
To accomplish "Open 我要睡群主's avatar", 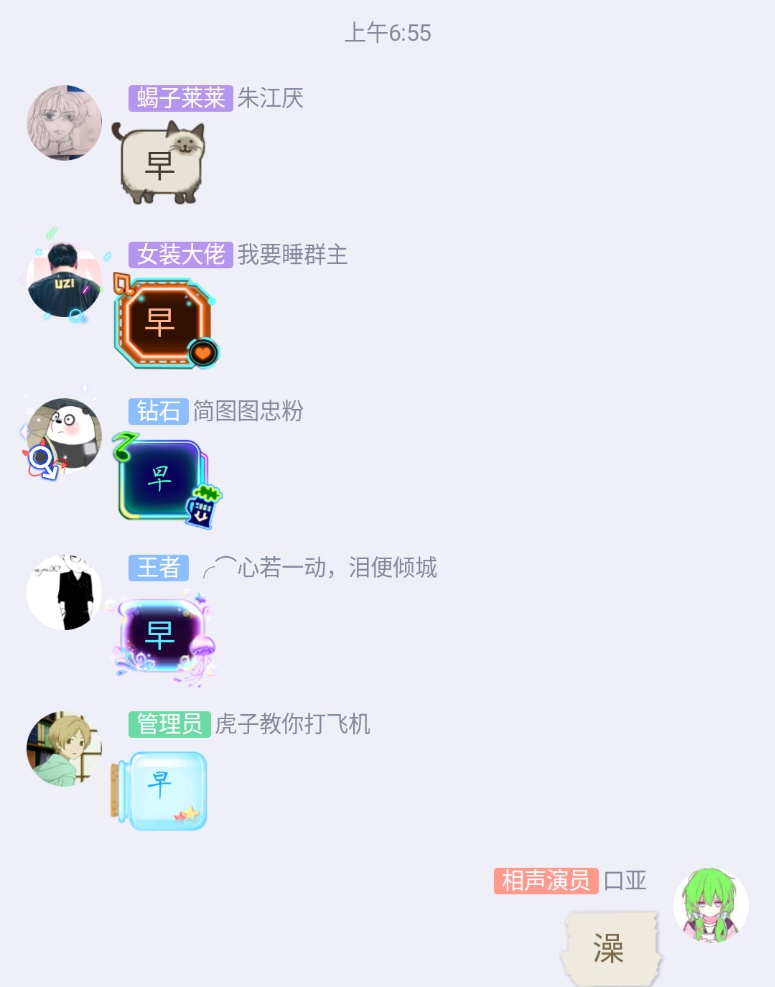I will pyautogui.click(x=64, y=280).
